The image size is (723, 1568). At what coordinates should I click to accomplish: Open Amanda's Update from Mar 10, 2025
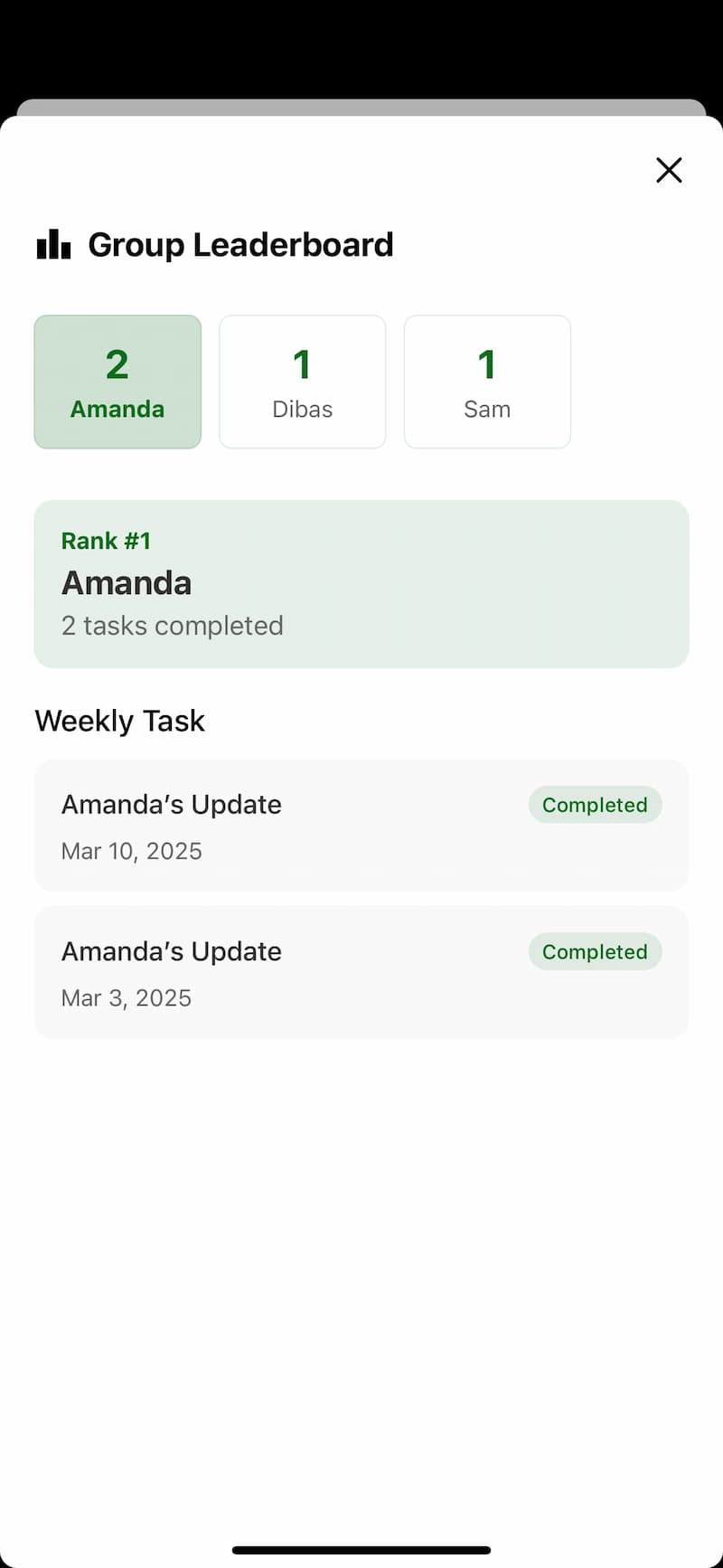click(361, 826)
